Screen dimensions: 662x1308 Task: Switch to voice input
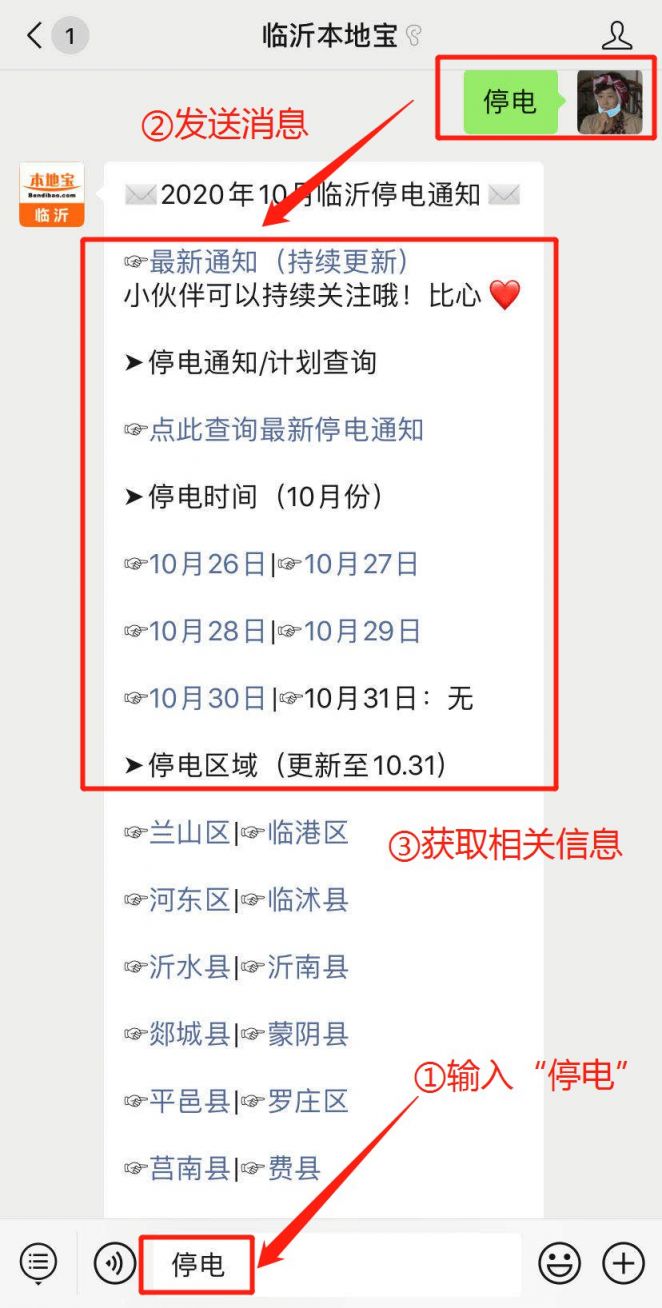(115, 1264)
